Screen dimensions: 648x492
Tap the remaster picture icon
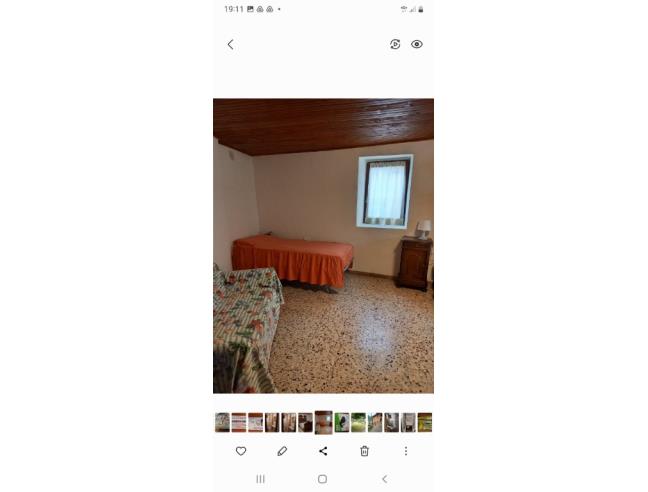pos(395,44)
